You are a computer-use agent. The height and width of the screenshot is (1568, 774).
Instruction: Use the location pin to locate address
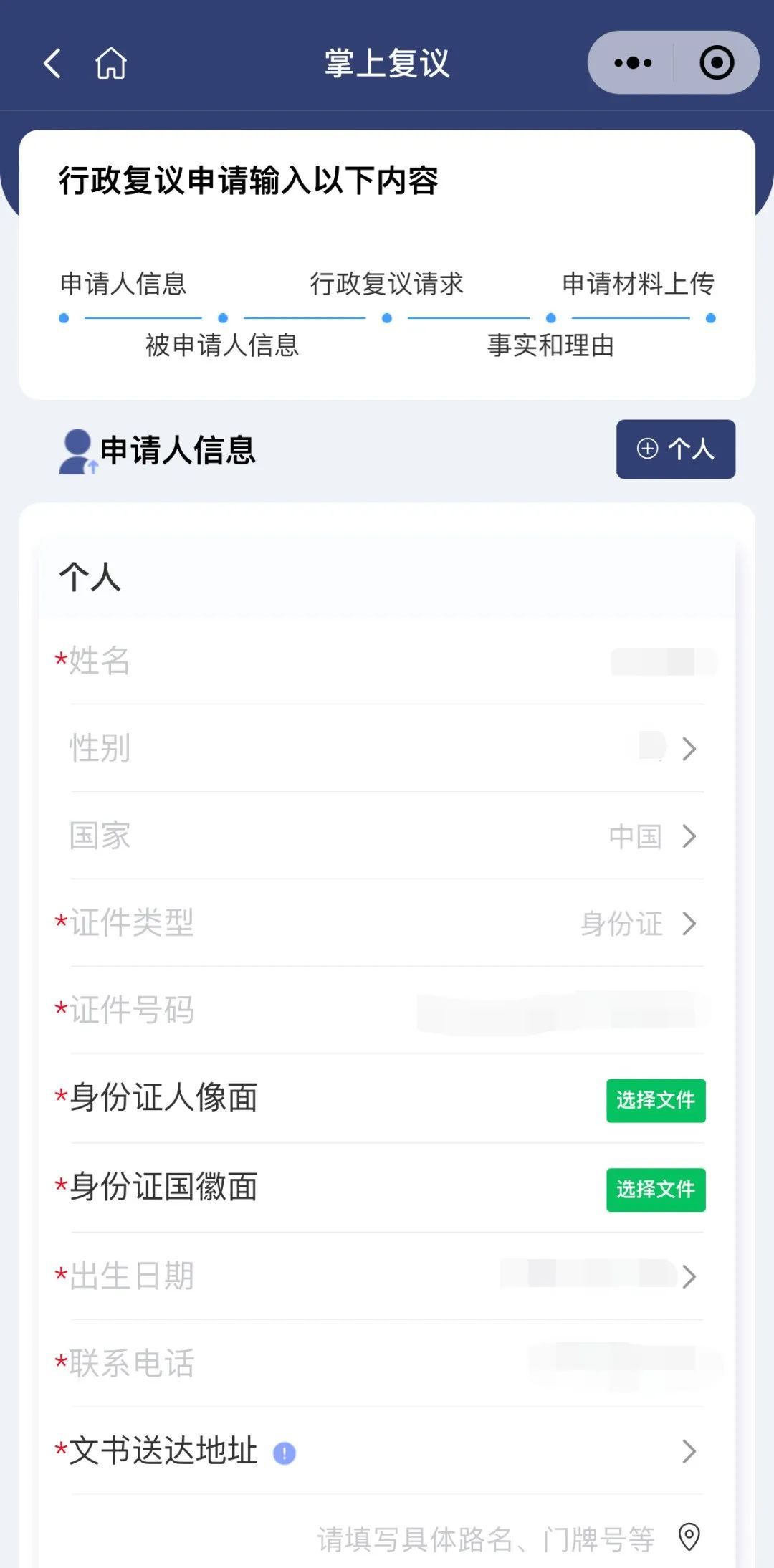pyautogui.click(x=689, y=1537)
